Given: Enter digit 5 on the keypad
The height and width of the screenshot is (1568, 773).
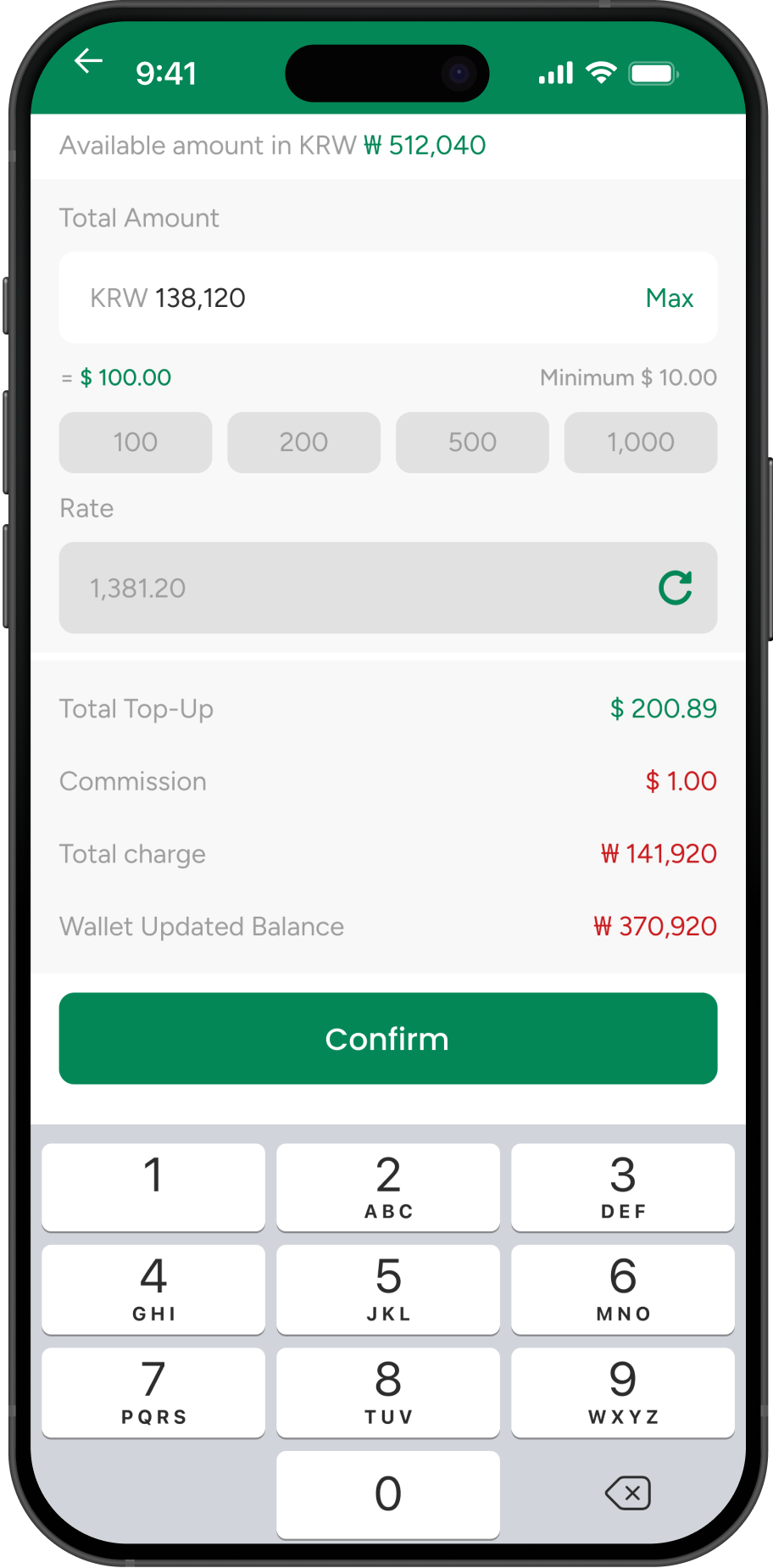Looking at the screenshot, I should 388,1288.
